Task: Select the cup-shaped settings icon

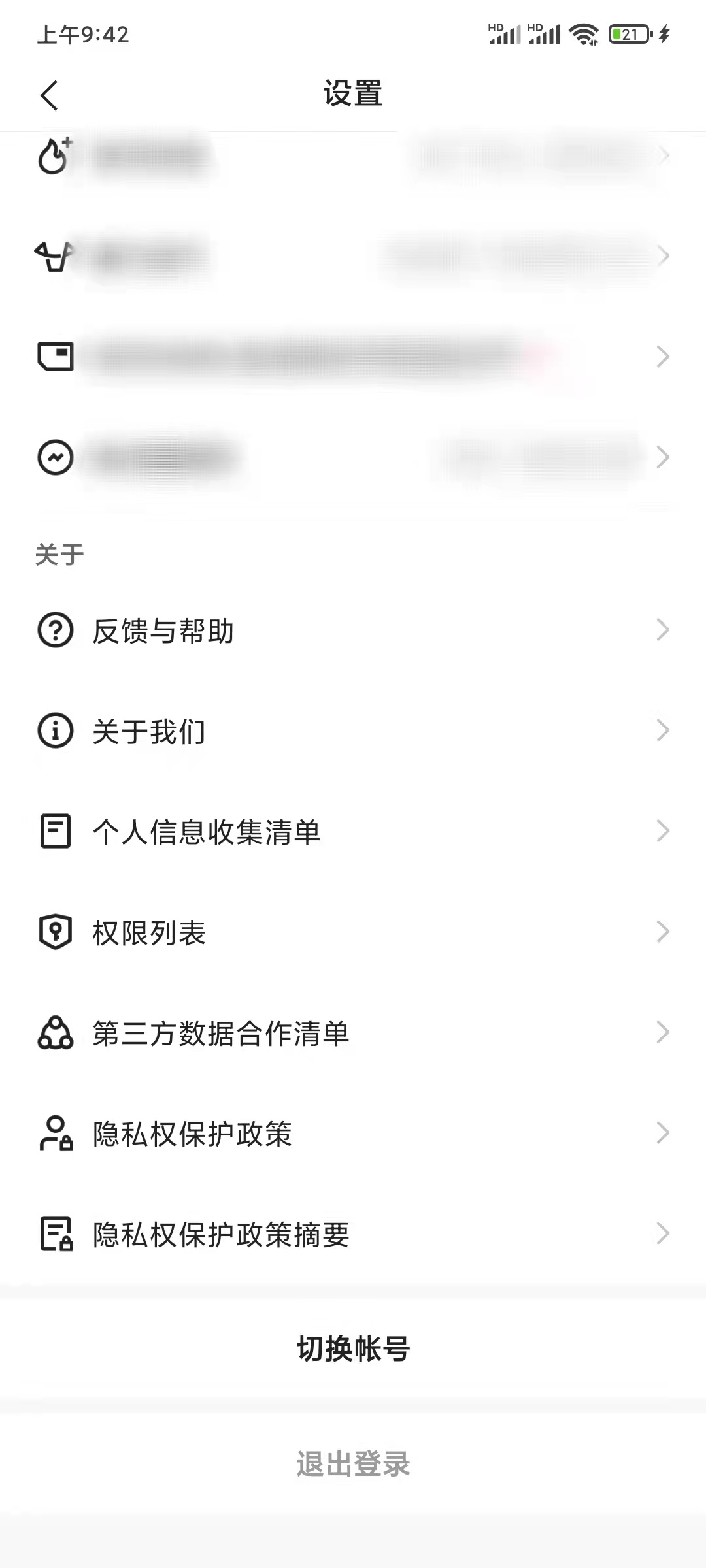Action: coord(54,256)
